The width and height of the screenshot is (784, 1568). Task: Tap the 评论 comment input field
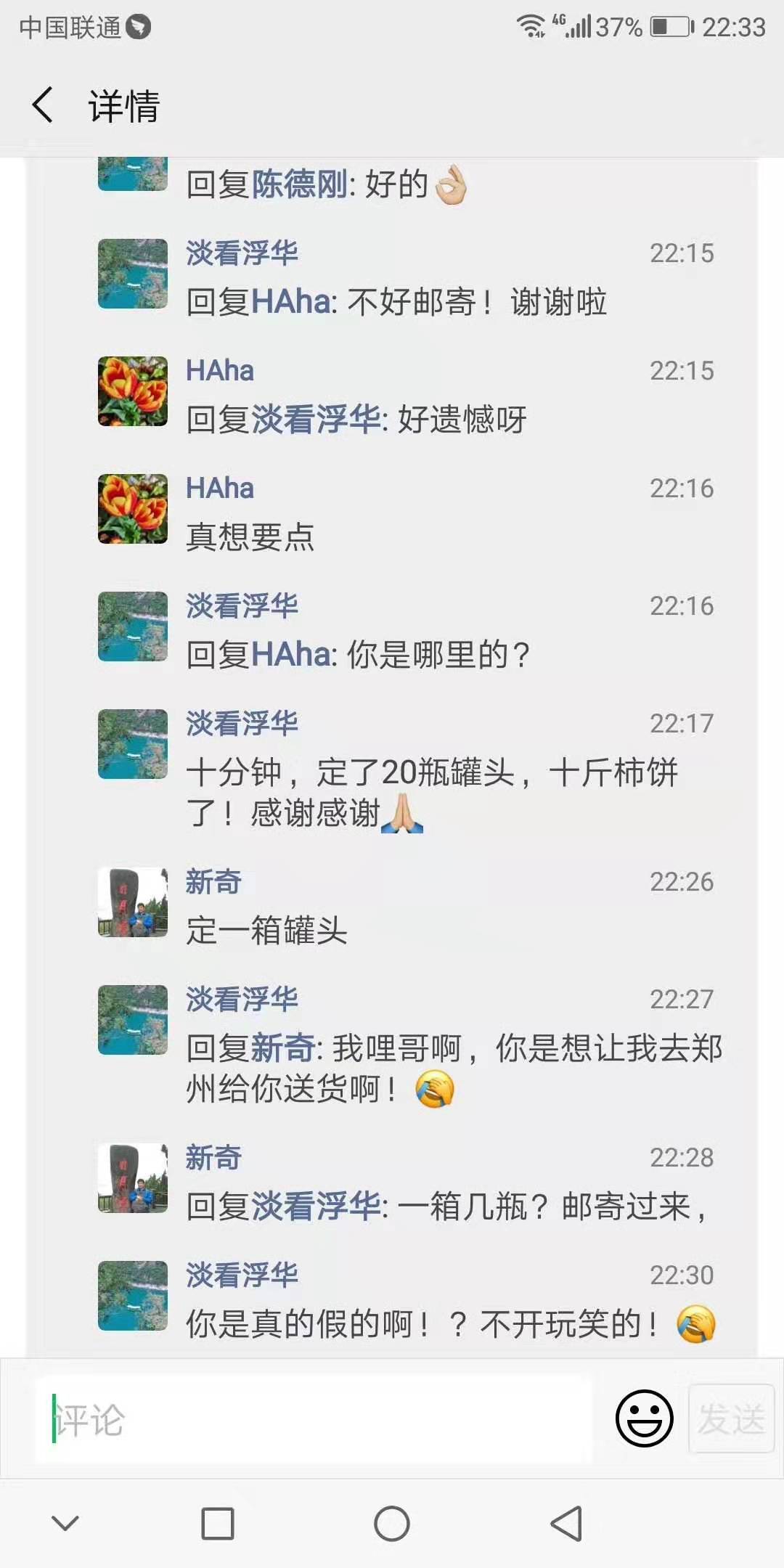pos(314,1420)
